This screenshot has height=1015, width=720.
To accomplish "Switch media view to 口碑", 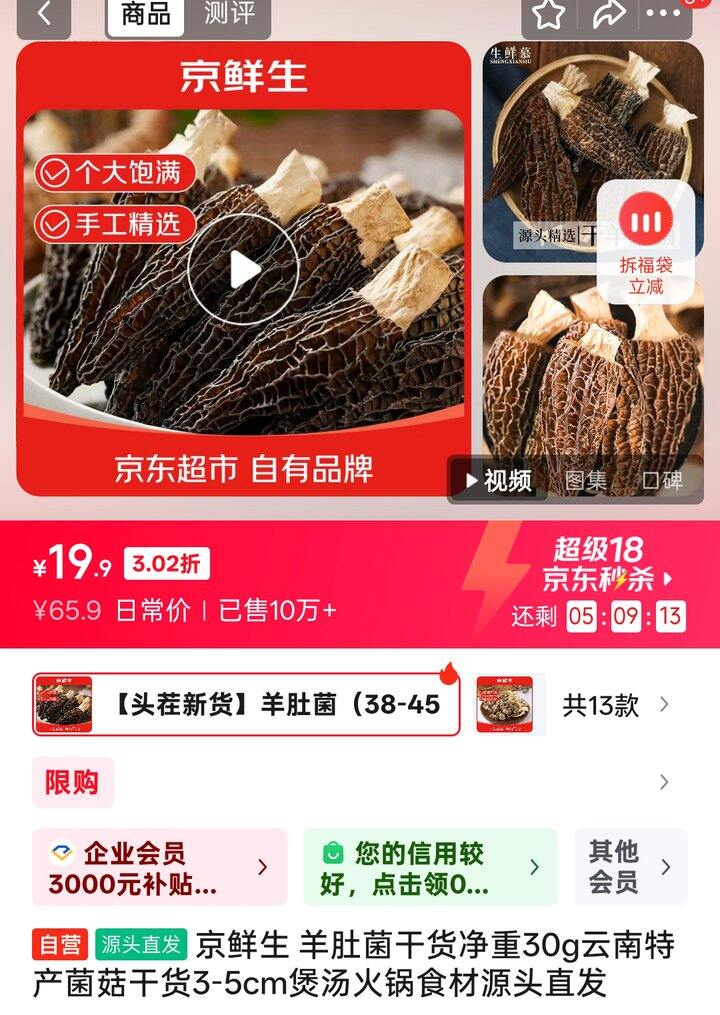I will point(661,481).
